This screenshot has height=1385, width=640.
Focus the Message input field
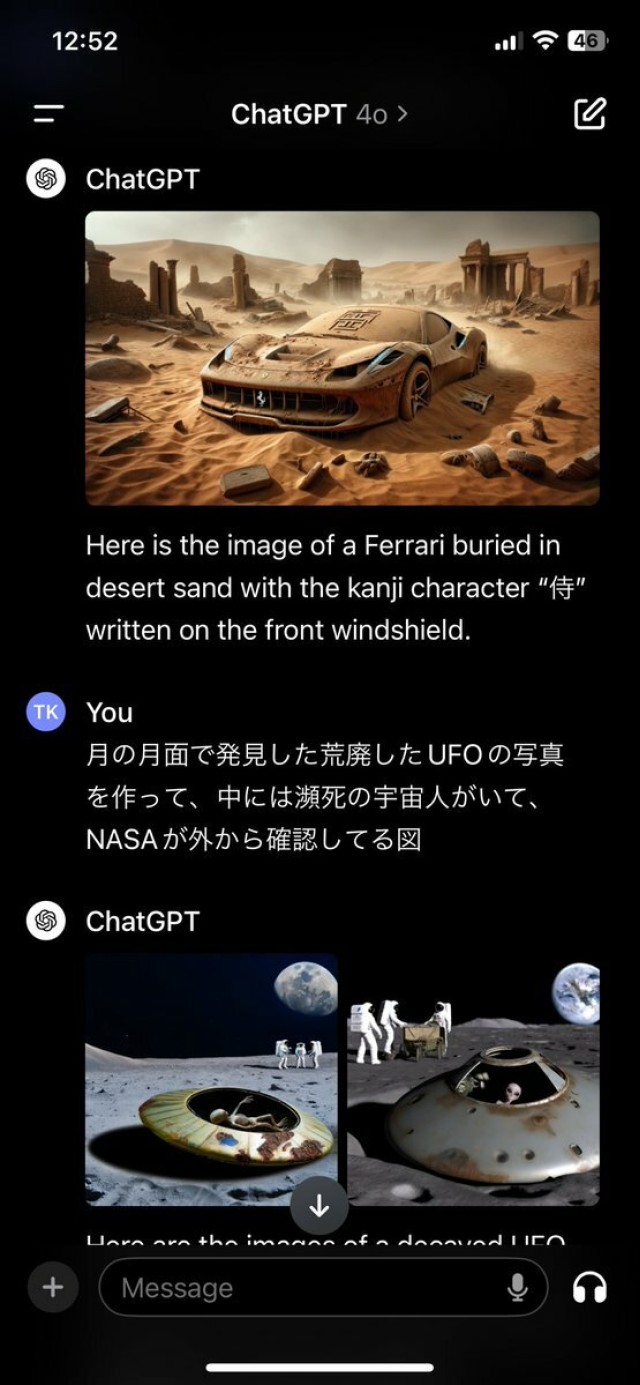coord(300,1287)
